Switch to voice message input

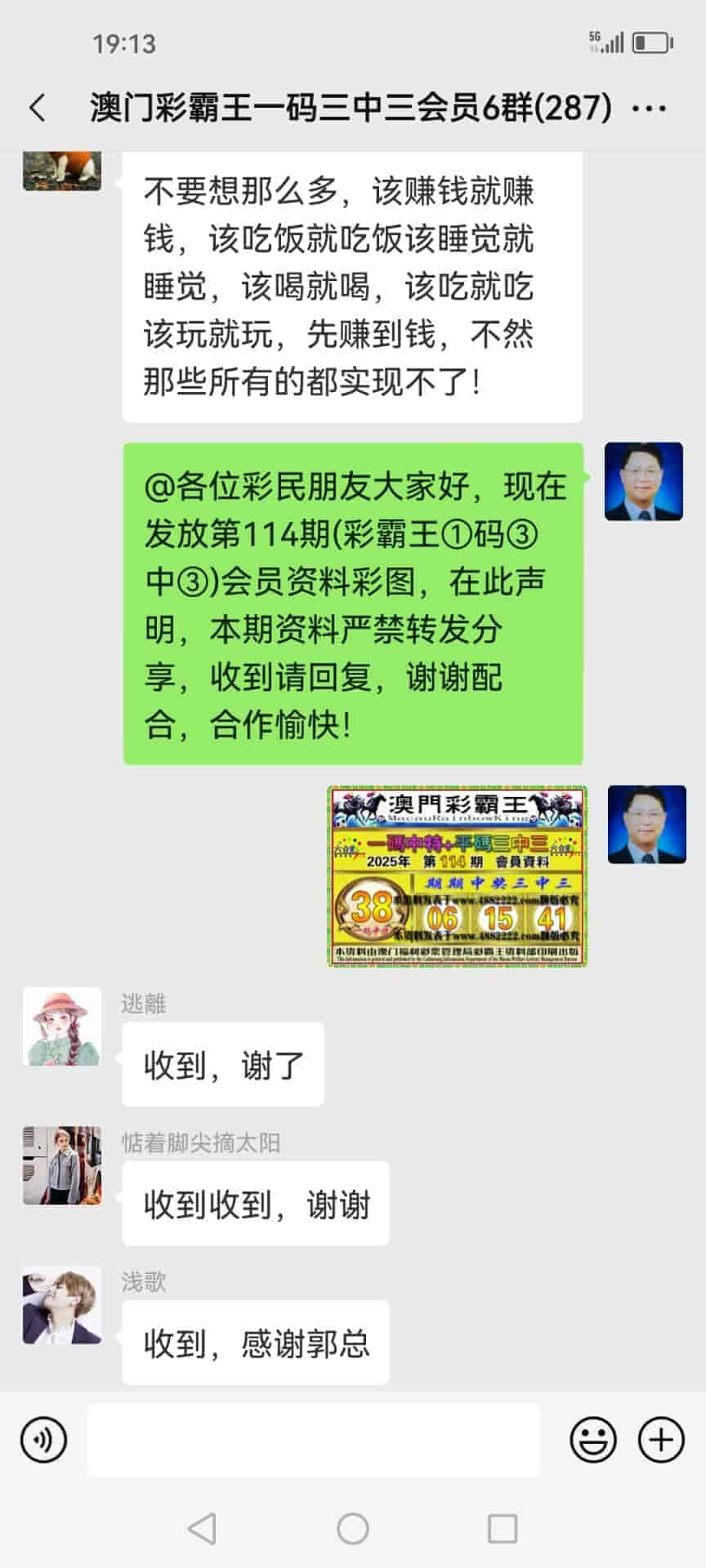click(43, 1440)
